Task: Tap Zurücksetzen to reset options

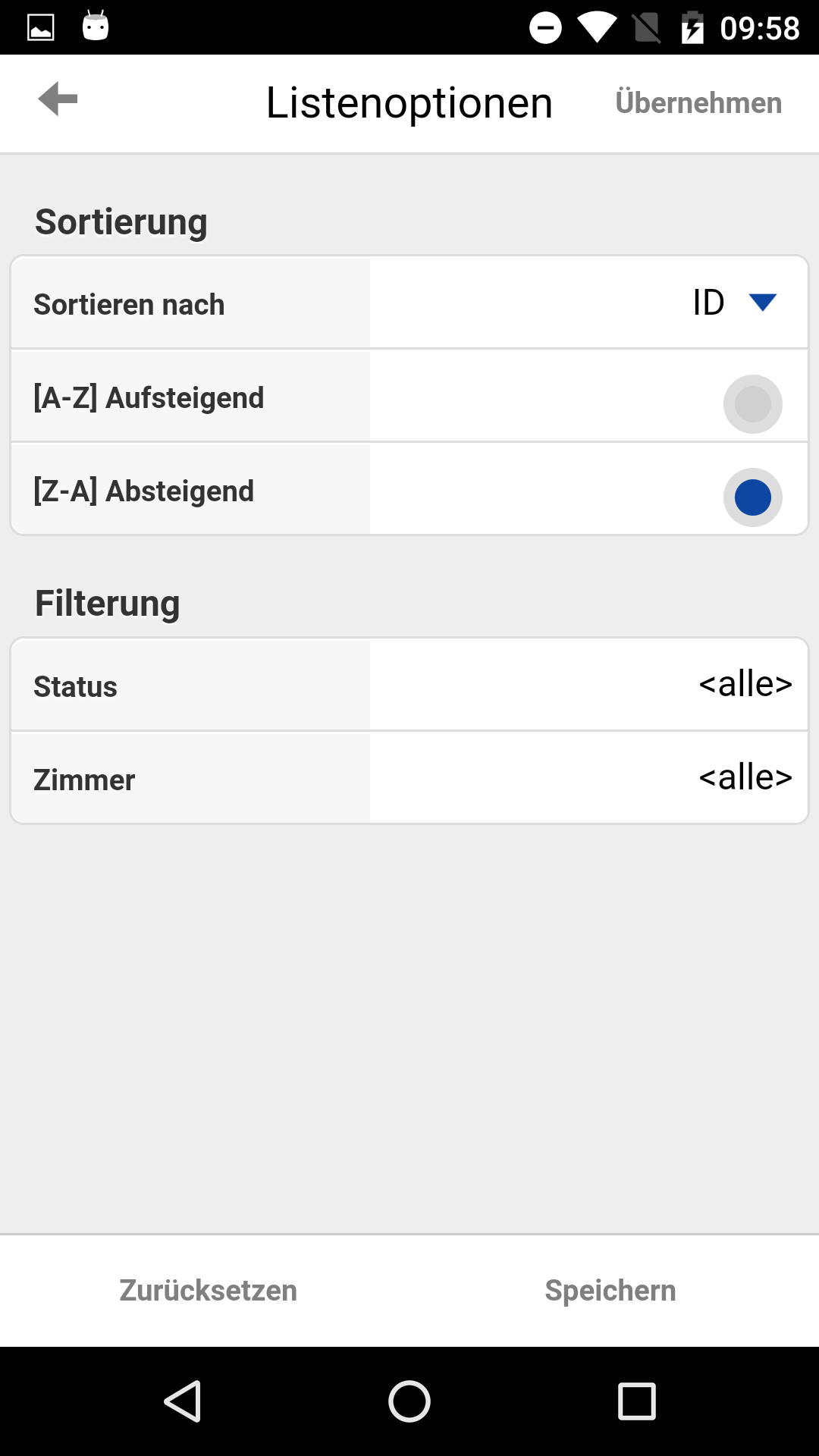Action: (209, 1290)
